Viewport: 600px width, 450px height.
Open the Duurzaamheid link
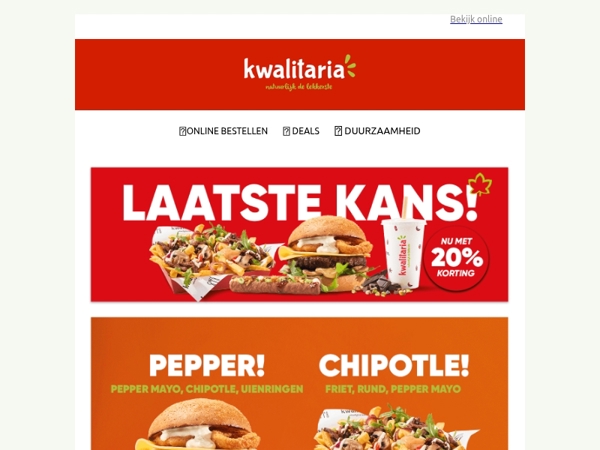[x=378, y=131]
